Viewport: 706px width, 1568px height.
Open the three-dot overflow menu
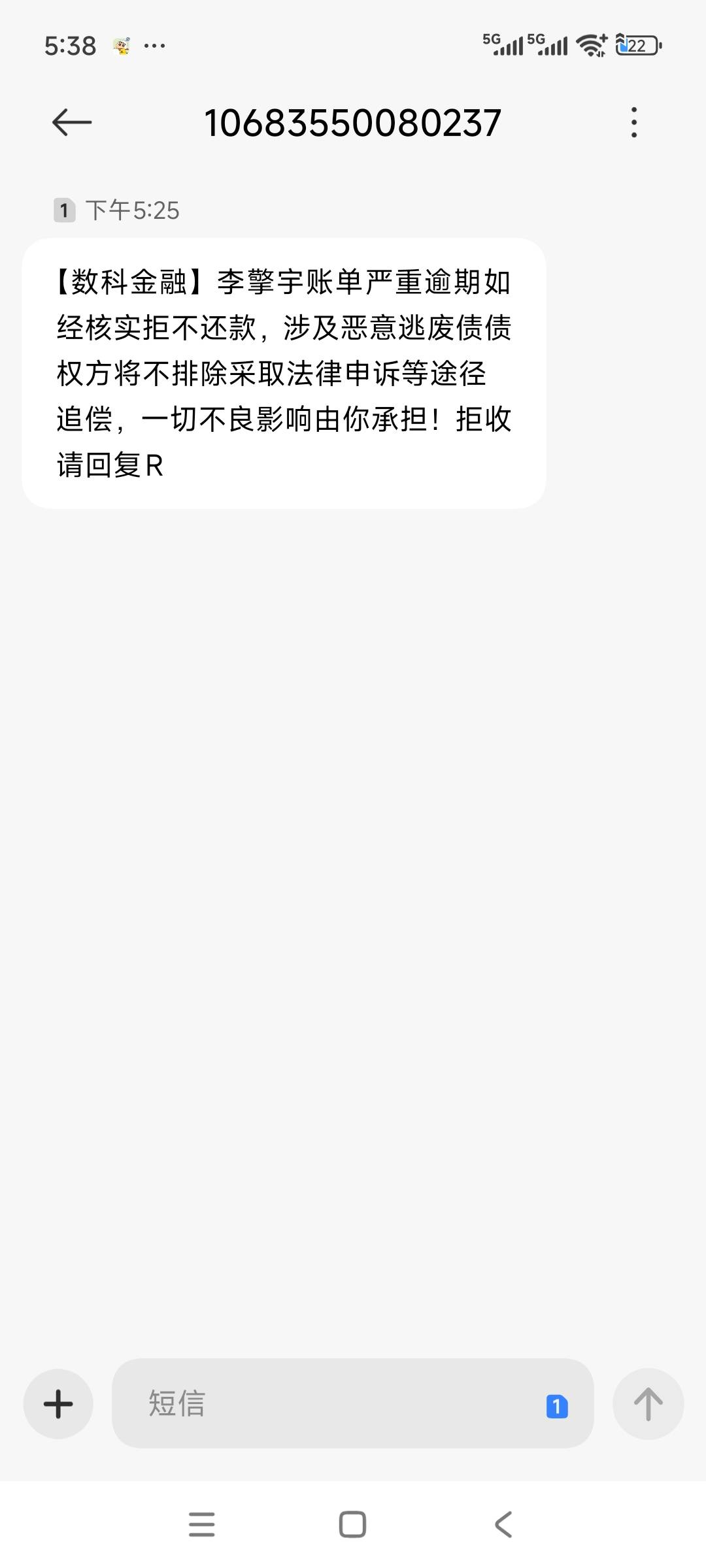633,122
